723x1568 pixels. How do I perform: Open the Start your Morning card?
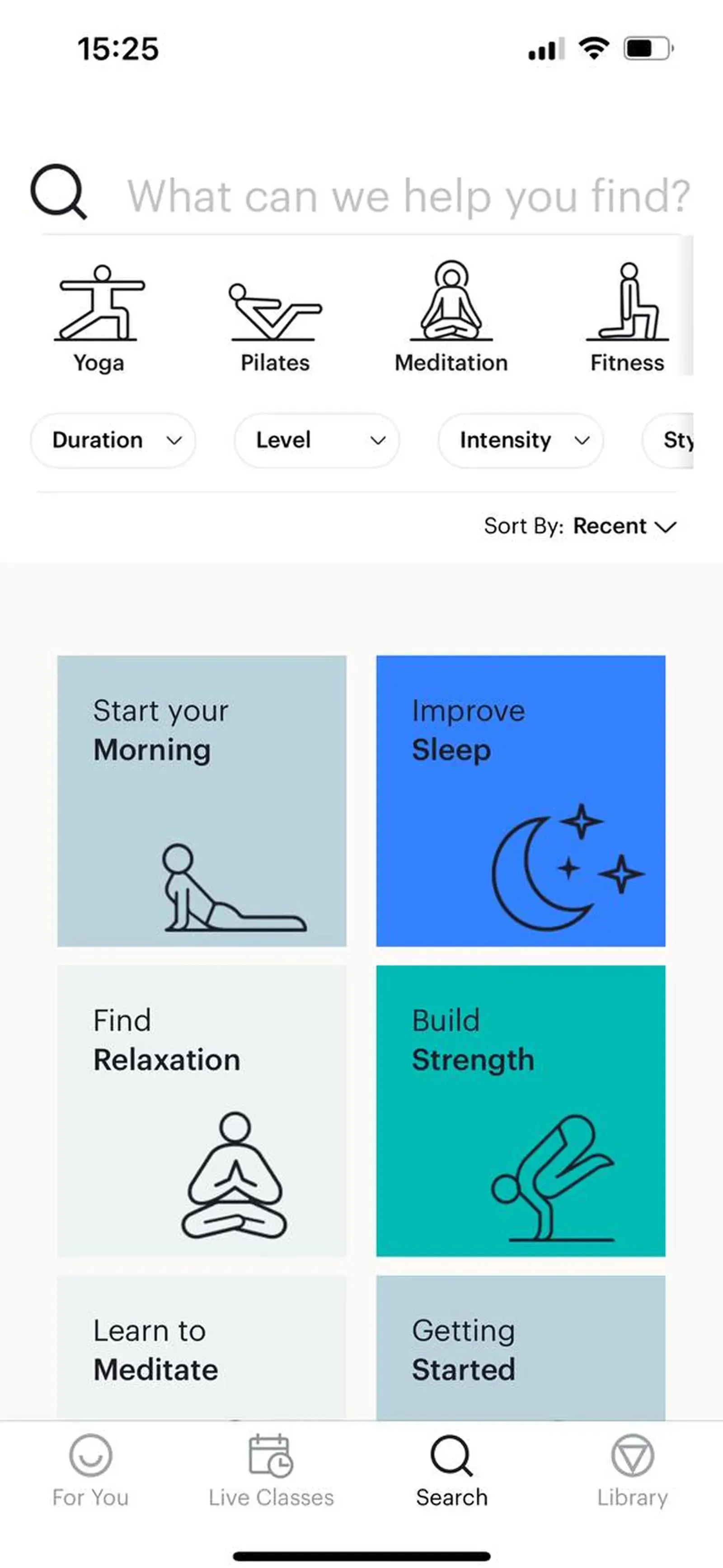coord(202,800)
